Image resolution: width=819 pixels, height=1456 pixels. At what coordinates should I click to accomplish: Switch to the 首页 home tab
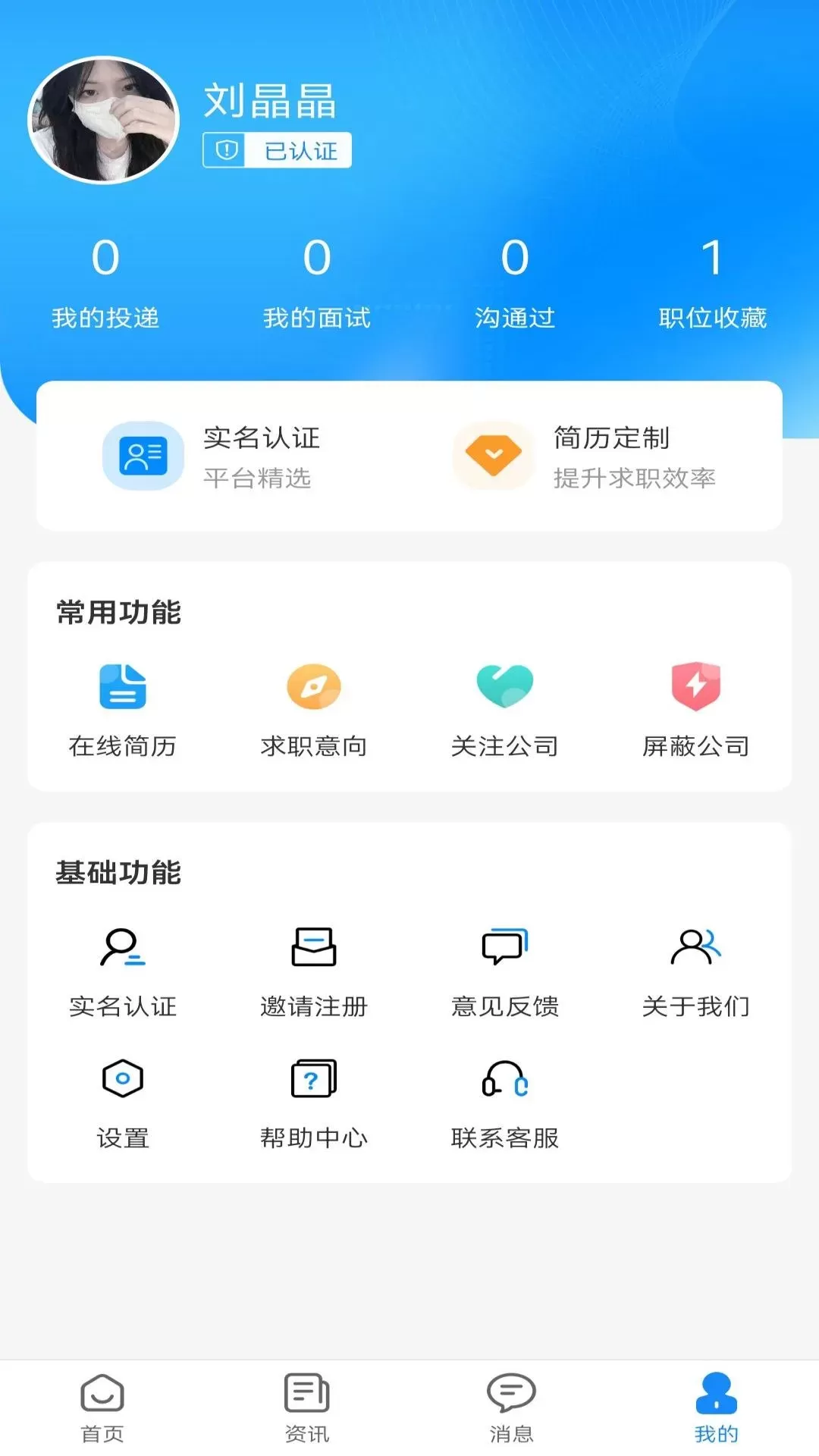102,1408
